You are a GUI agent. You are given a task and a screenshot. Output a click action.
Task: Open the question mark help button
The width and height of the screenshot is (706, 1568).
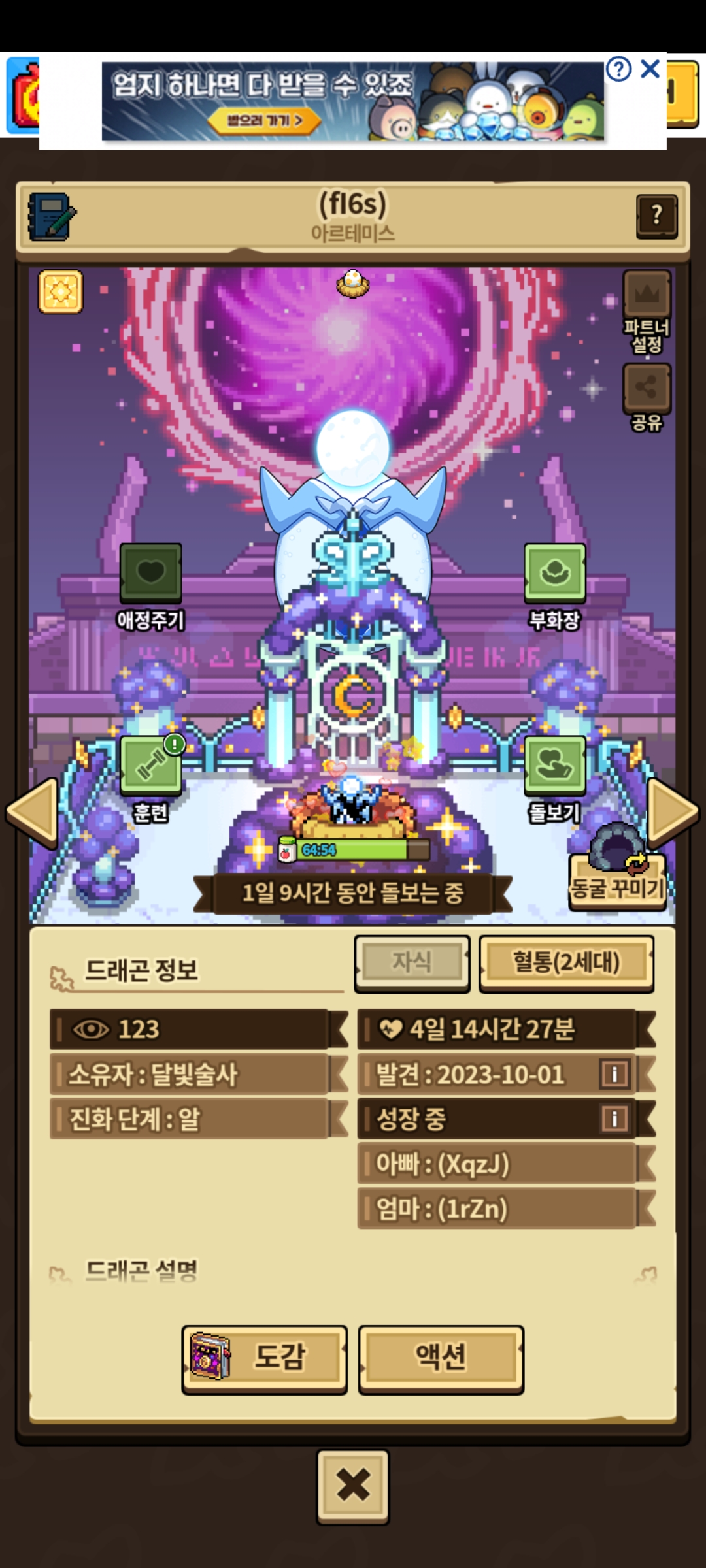(656, 216)
